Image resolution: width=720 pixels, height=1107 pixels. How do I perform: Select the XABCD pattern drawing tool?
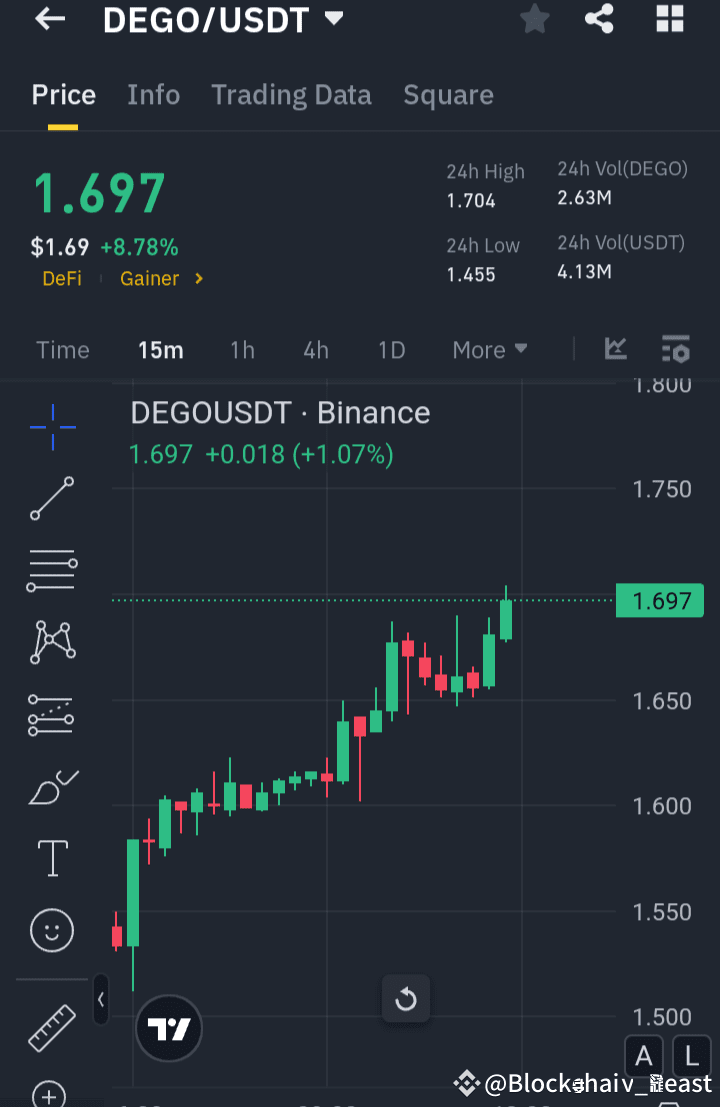pyautogui.click(x=51, y=641)
